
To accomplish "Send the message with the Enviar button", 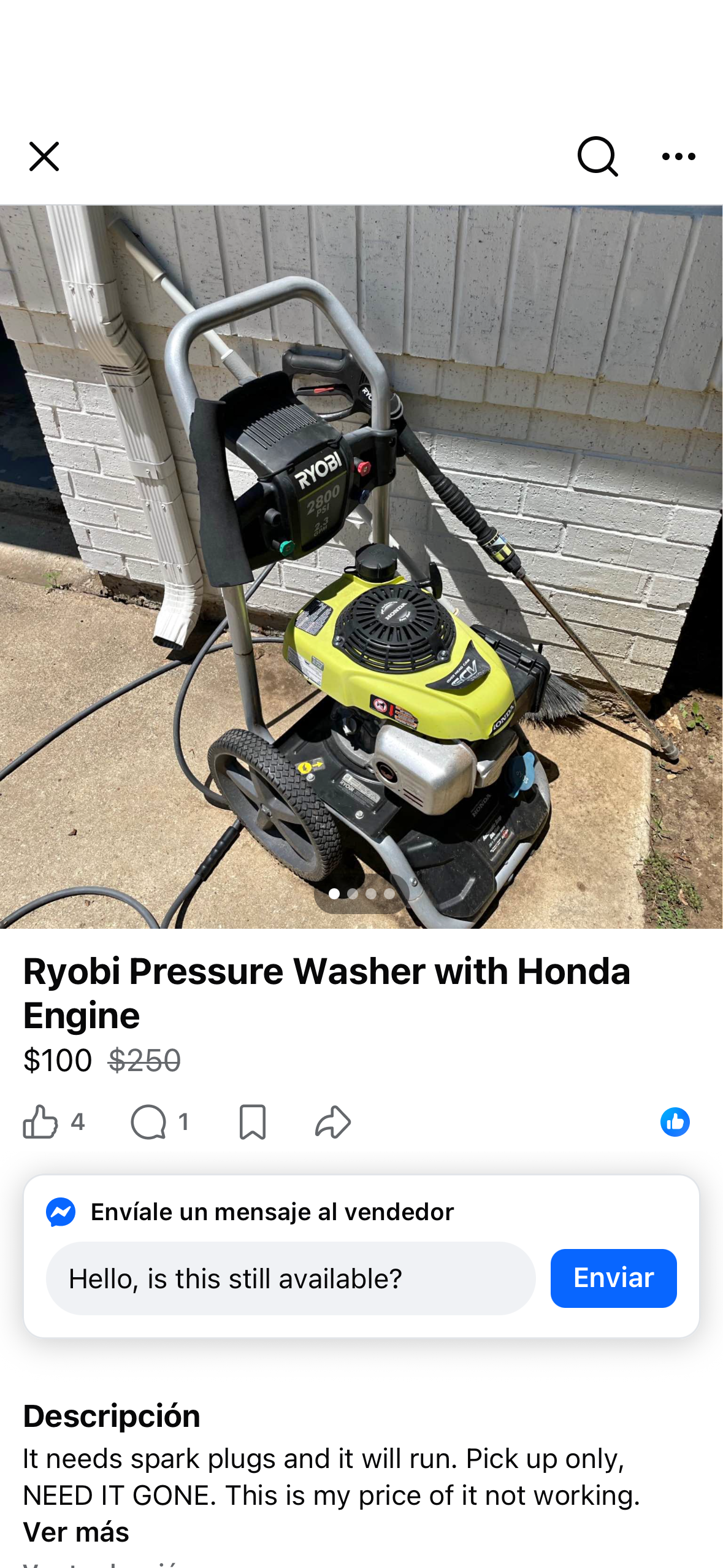I will [613, 1278].
